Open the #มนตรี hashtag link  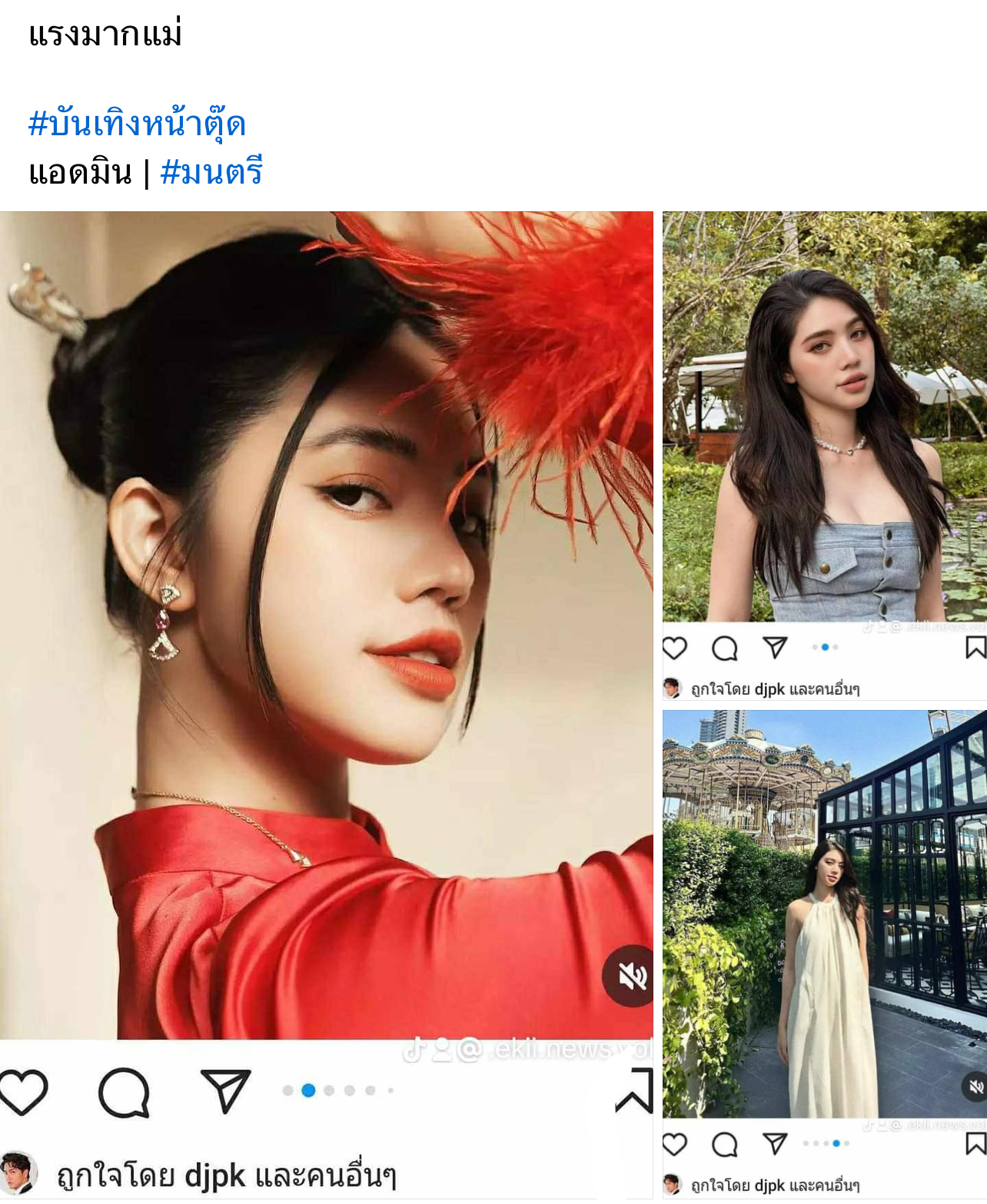tap(211, 171)
